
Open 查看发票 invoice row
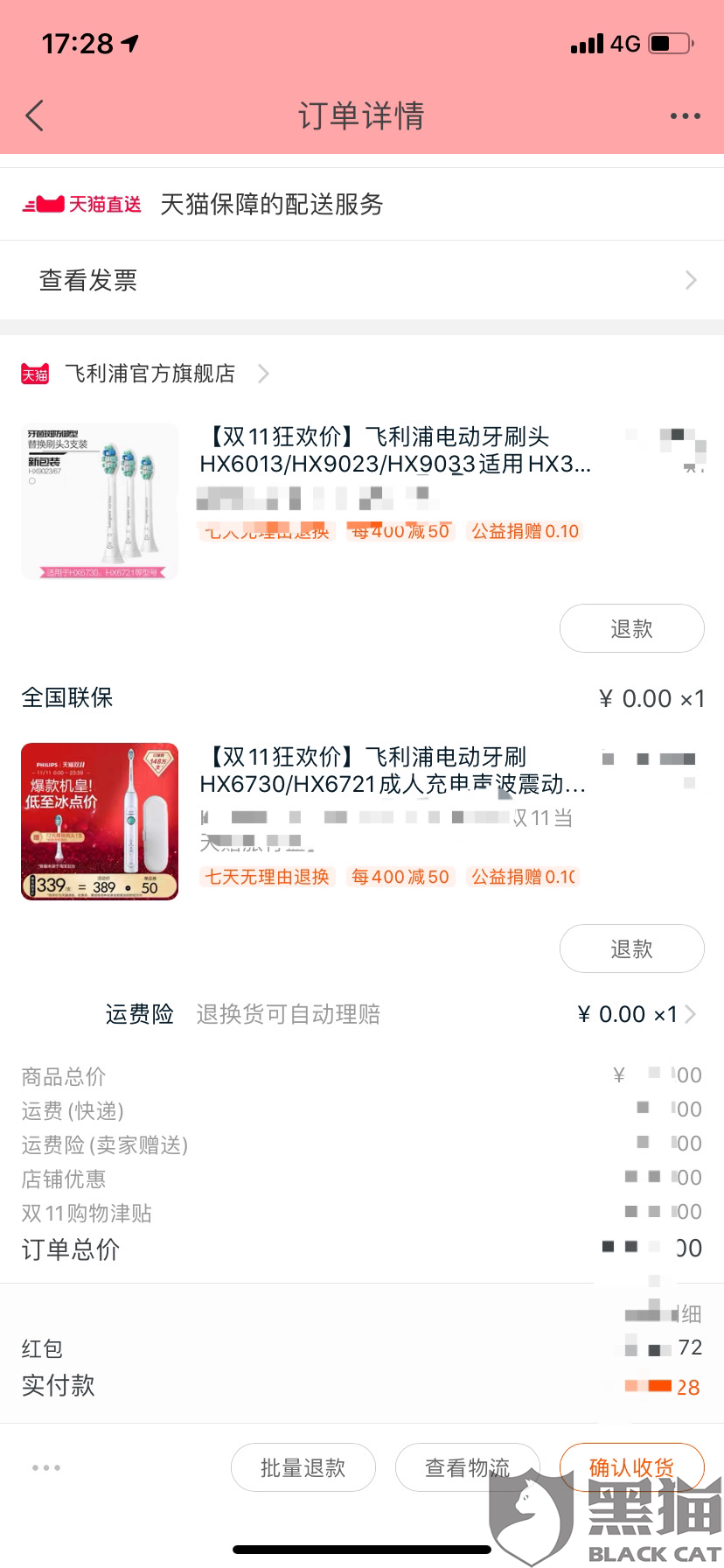coord(362,280)
